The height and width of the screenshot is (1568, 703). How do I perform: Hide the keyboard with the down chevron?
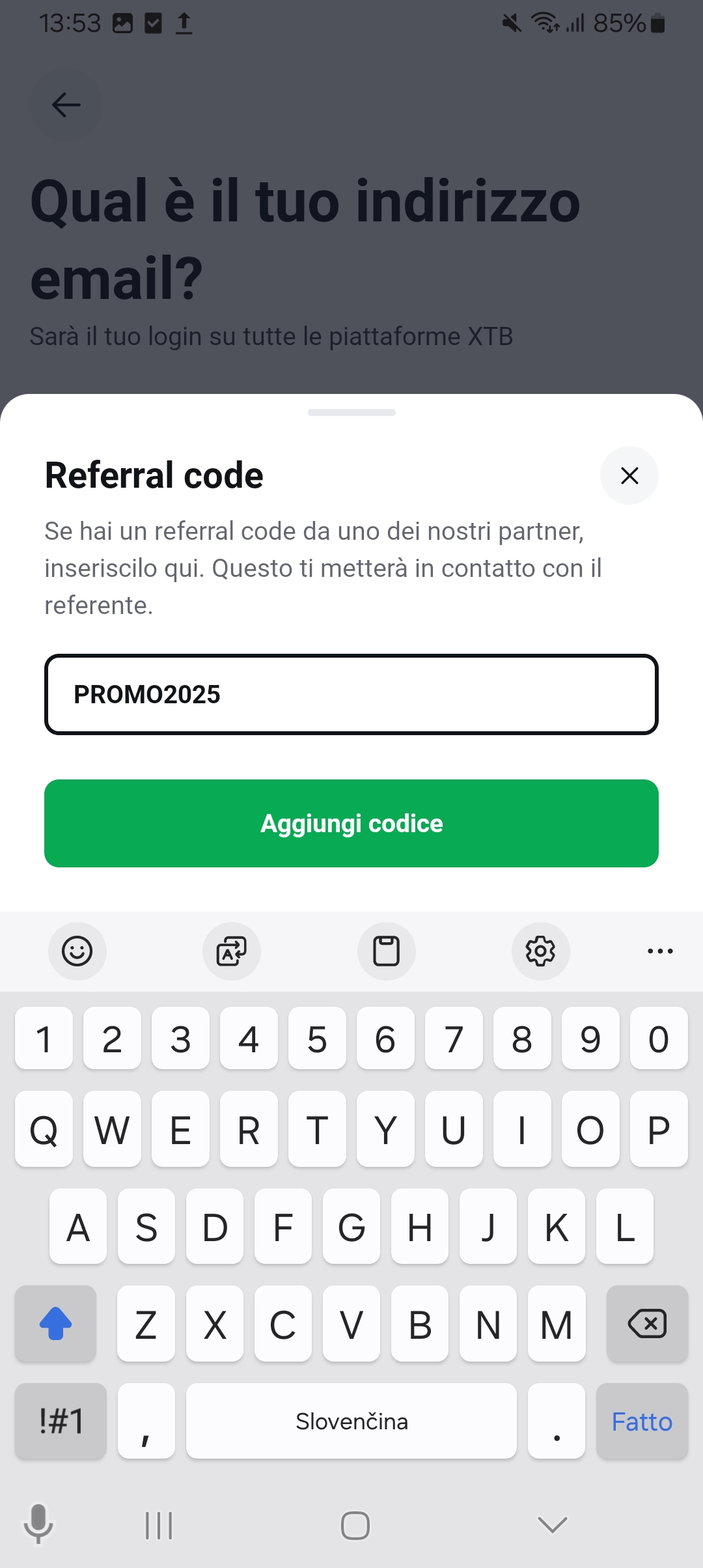[x=552, y=1524]
